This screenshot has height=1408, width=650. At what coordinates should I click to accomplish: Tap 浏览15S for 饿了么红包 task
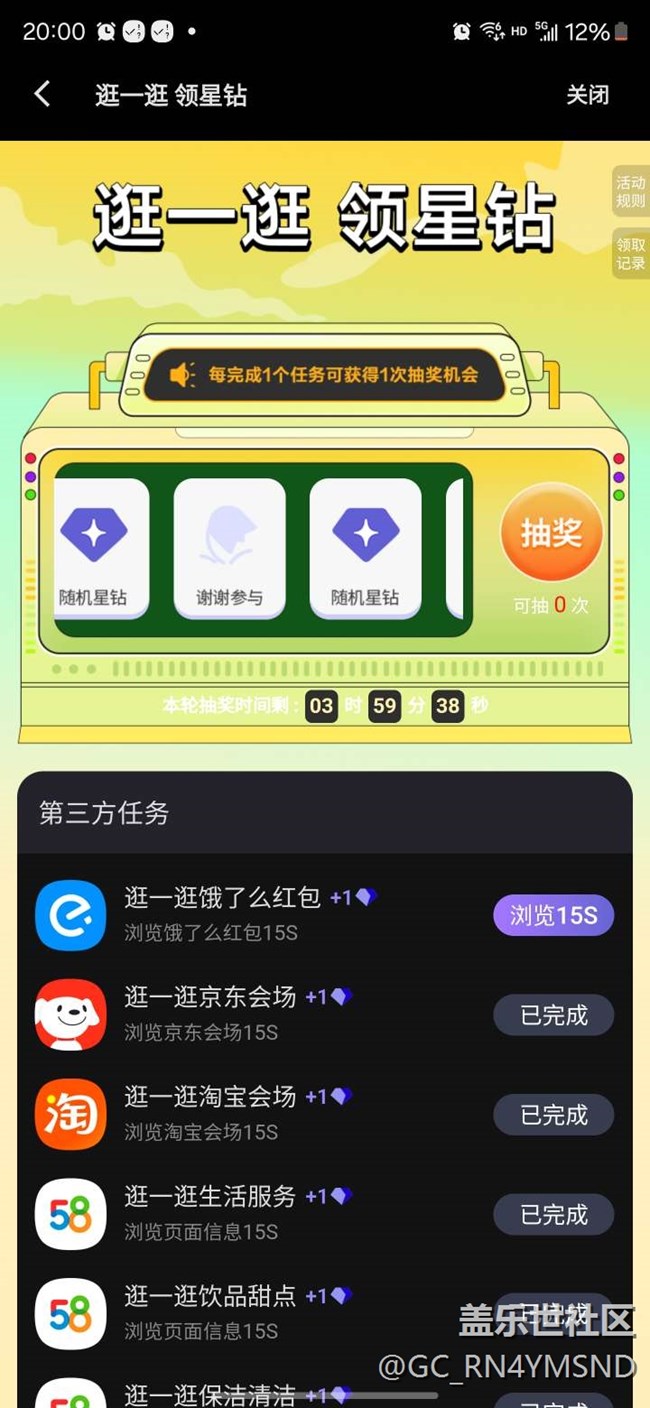coord(553,915)
